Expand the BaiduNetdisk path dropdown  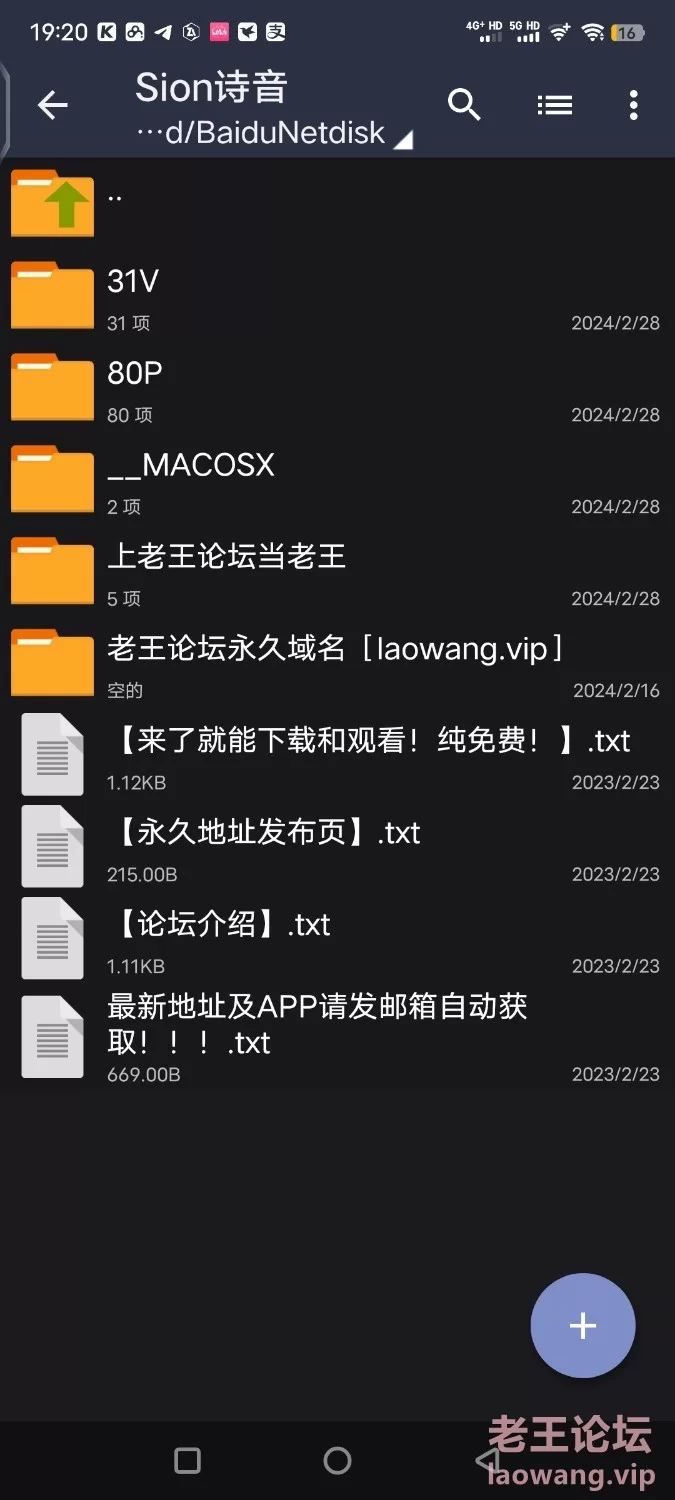[275, 133]
